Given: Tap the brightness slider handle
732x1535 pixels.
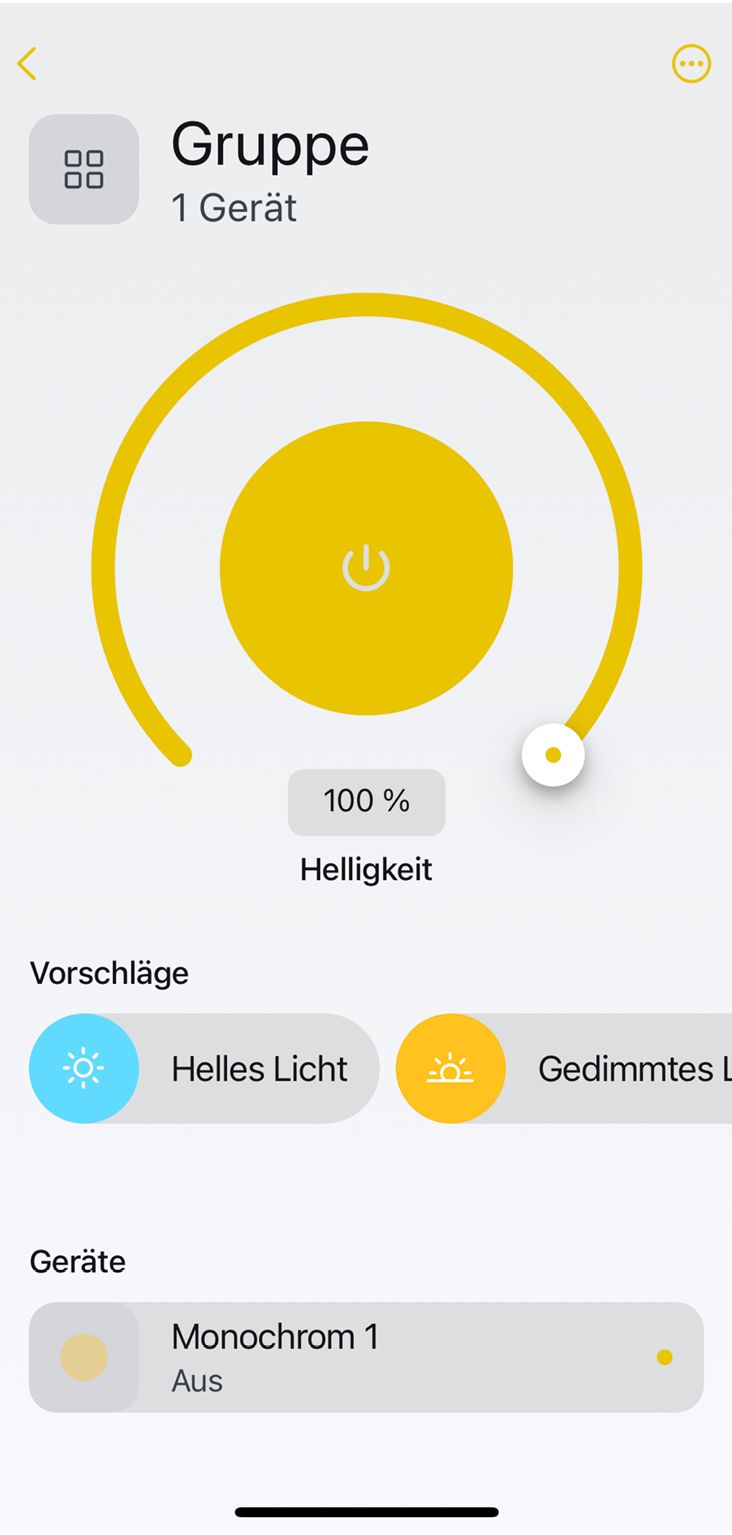Looking at the screenshot, I should point(553,755).
